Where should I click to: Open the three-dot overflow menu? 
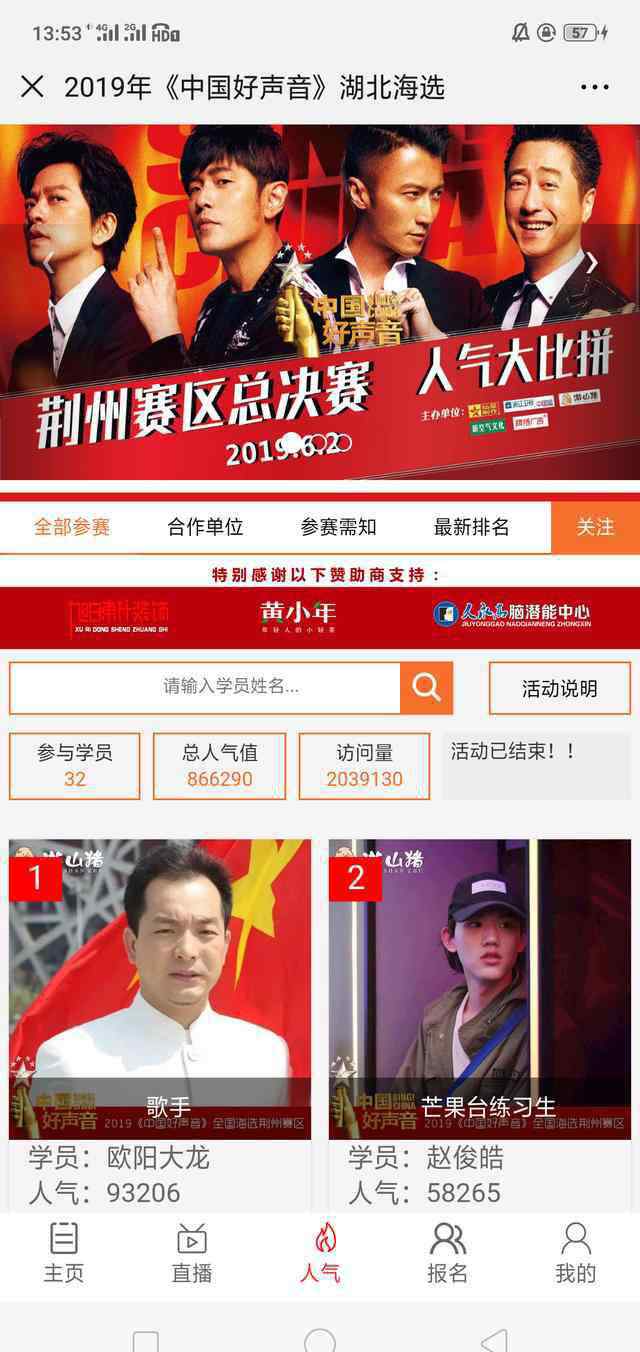click(594, 87)
